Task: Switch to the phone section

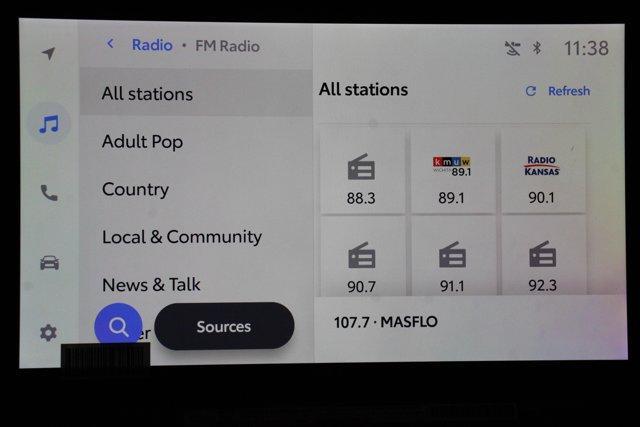Action: click(x=48, y=193)
